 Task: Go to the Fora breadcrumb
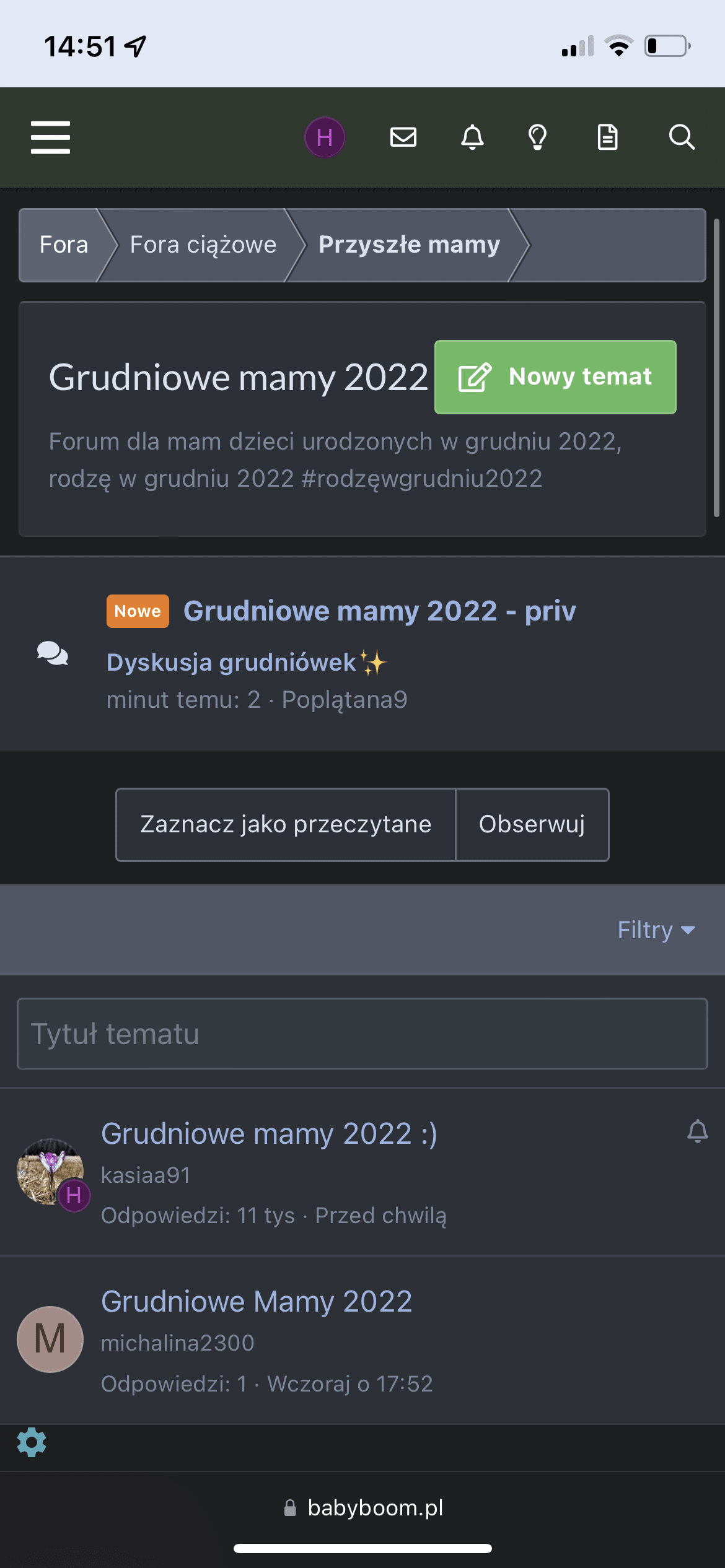click(x=64, y=245)
